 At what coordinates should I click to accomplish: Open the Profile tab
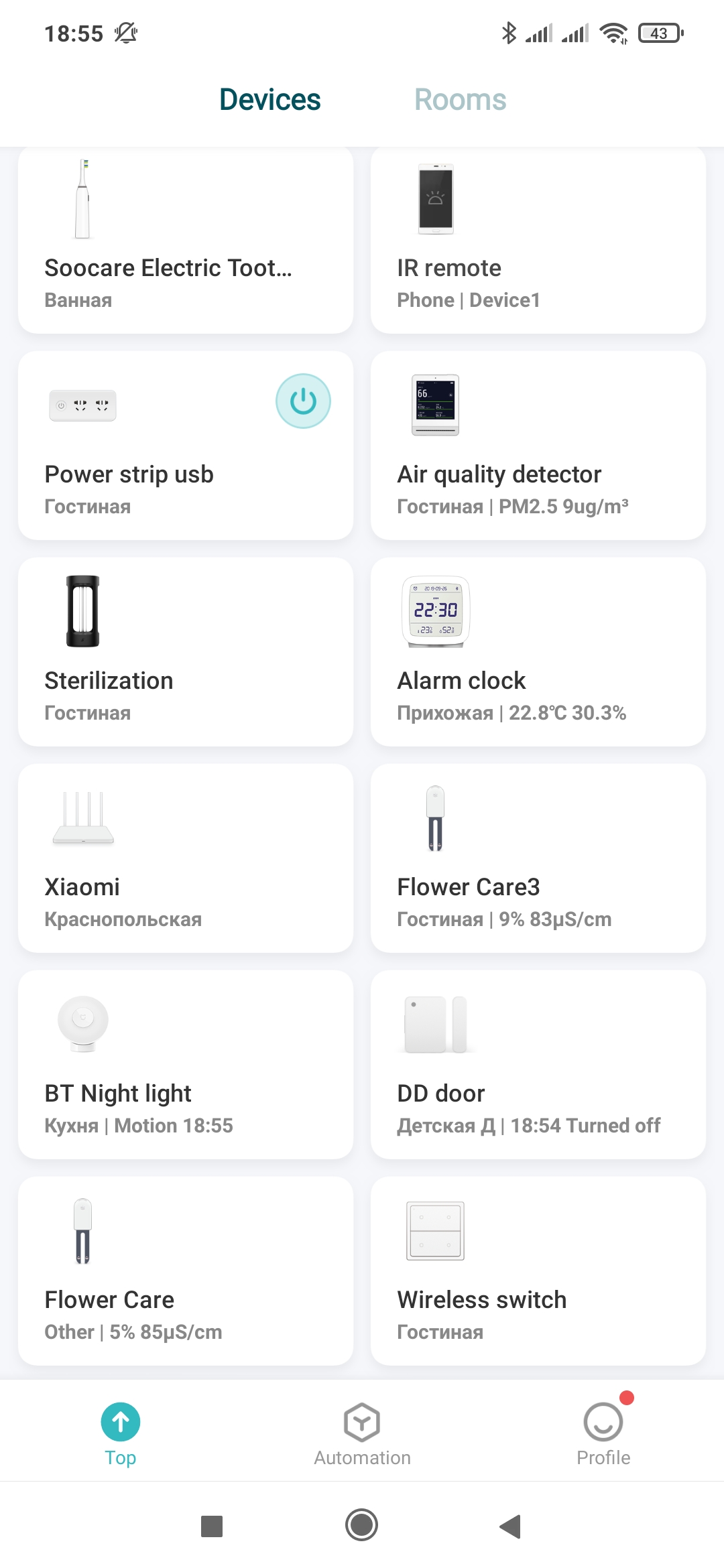point(603,1434)
